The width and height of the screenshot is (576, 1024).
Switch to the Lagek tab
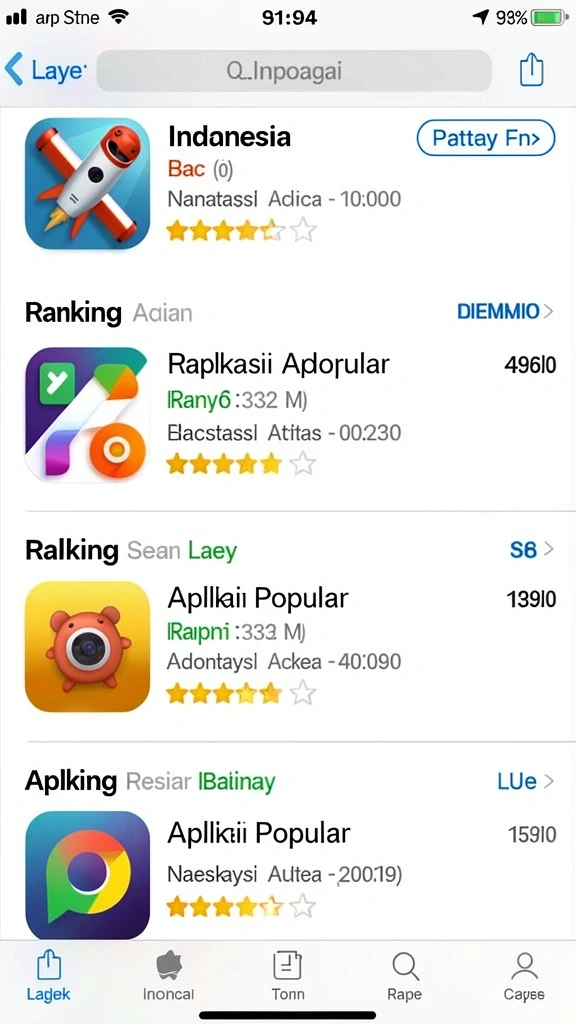49,976
